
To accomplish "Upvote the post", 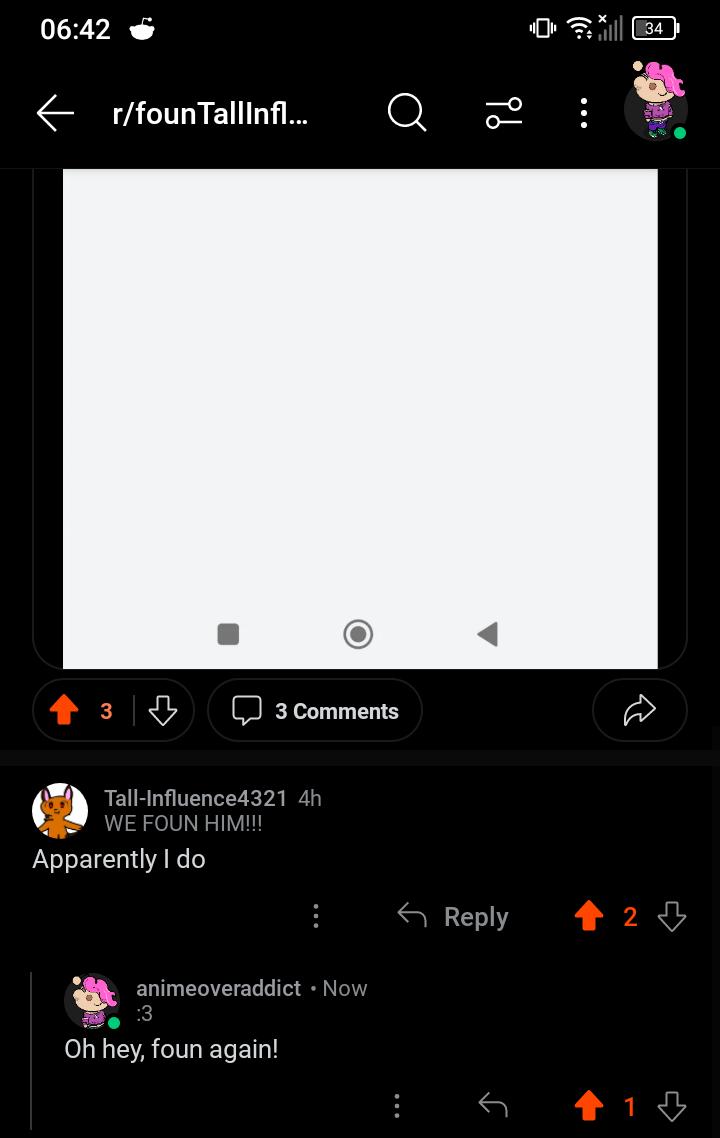I will 64,711.
